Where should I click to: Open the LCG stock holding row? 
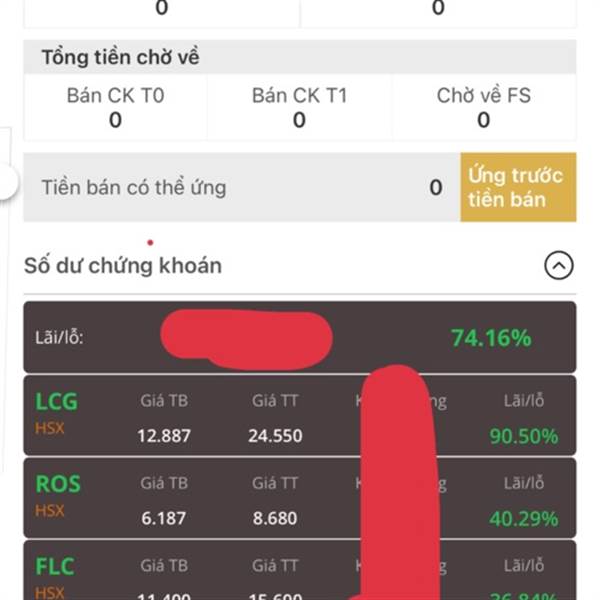click(300, 416)
